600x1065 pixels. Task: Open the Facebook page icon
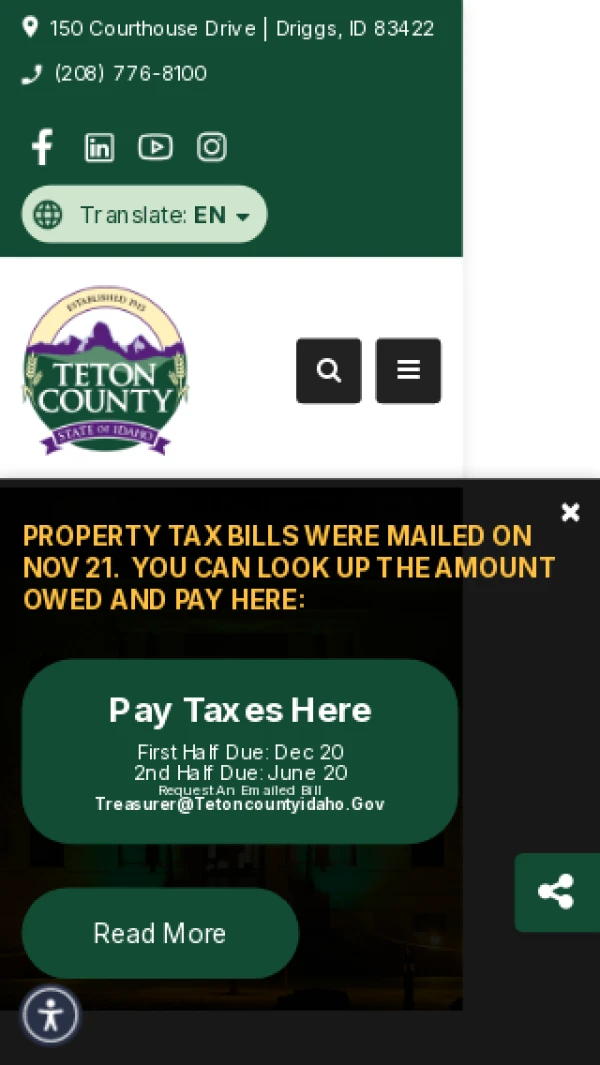(x=41, y=147)
